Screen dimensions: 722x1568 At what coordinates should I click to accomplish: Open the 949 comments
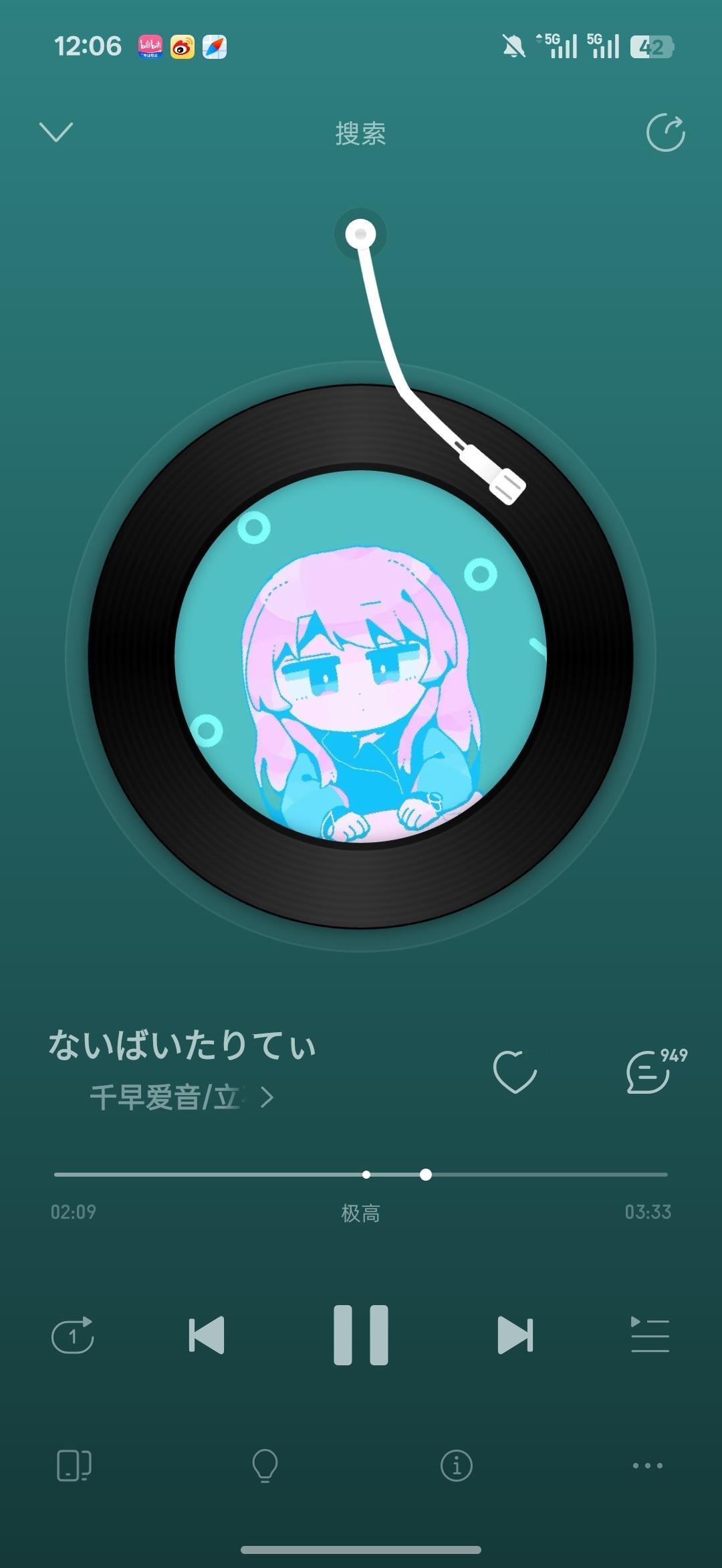pos(656,1070)
